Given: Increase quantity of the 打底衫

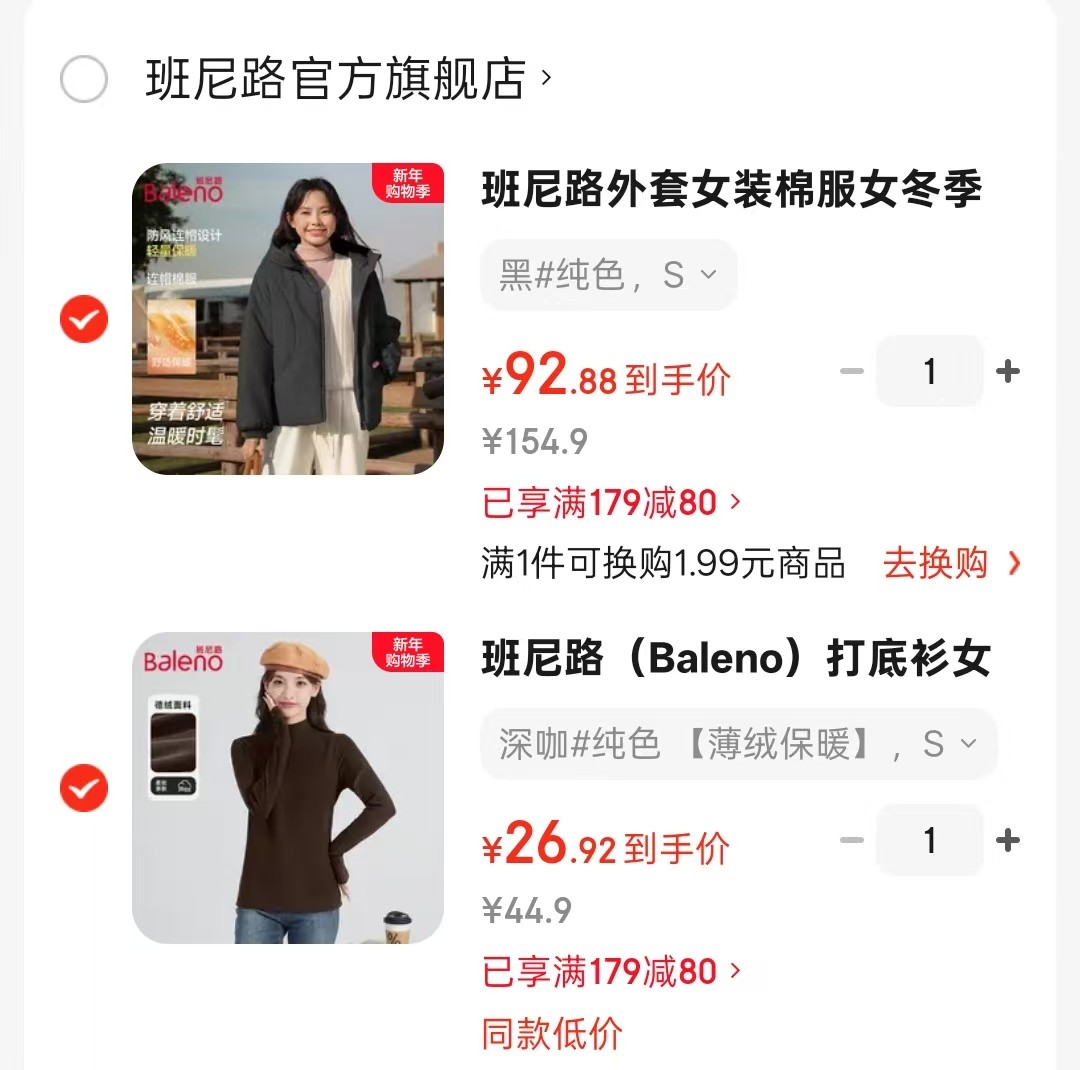Looking at the screenshot, I should 1008,841.
